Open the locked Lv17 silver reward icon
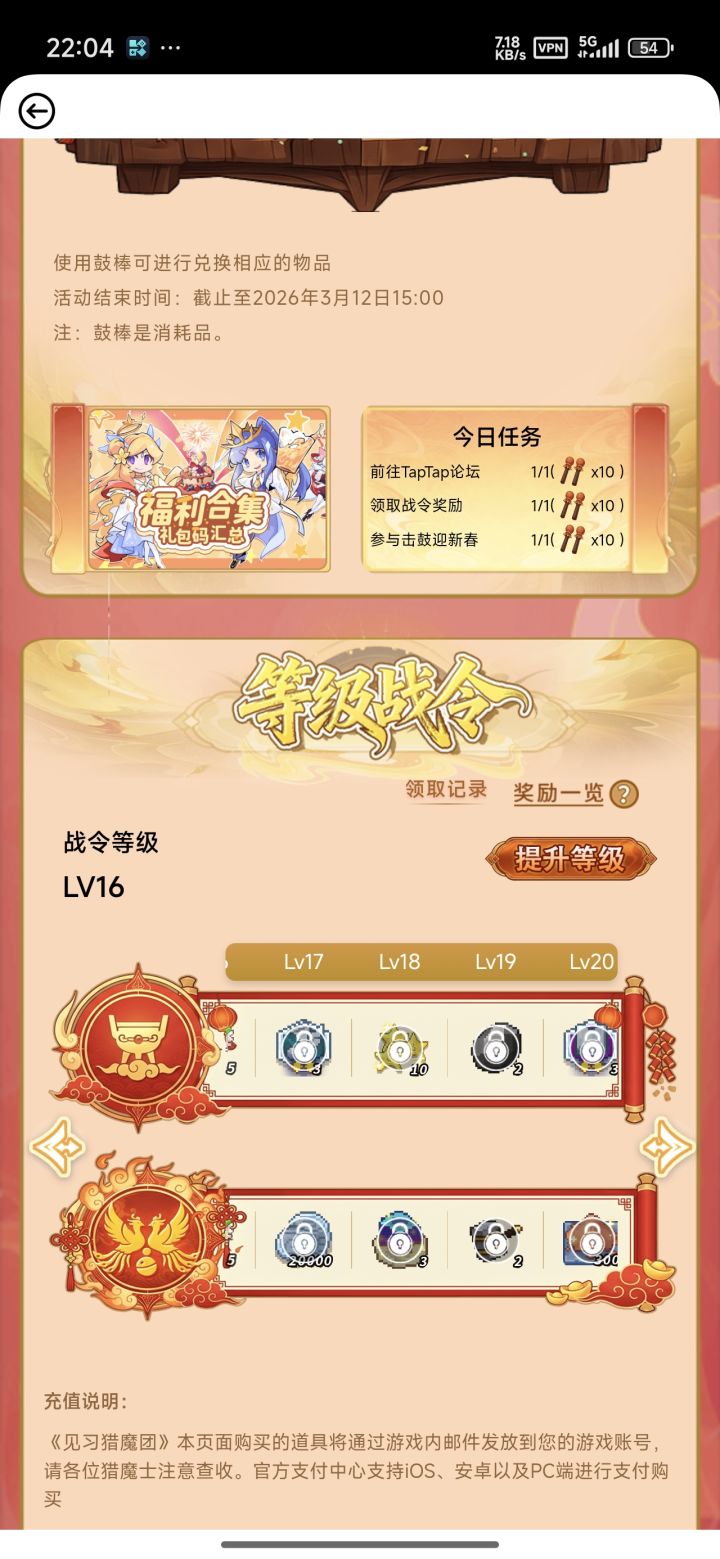Screen dimensions: 720x1559 [x=301, y=1049]
